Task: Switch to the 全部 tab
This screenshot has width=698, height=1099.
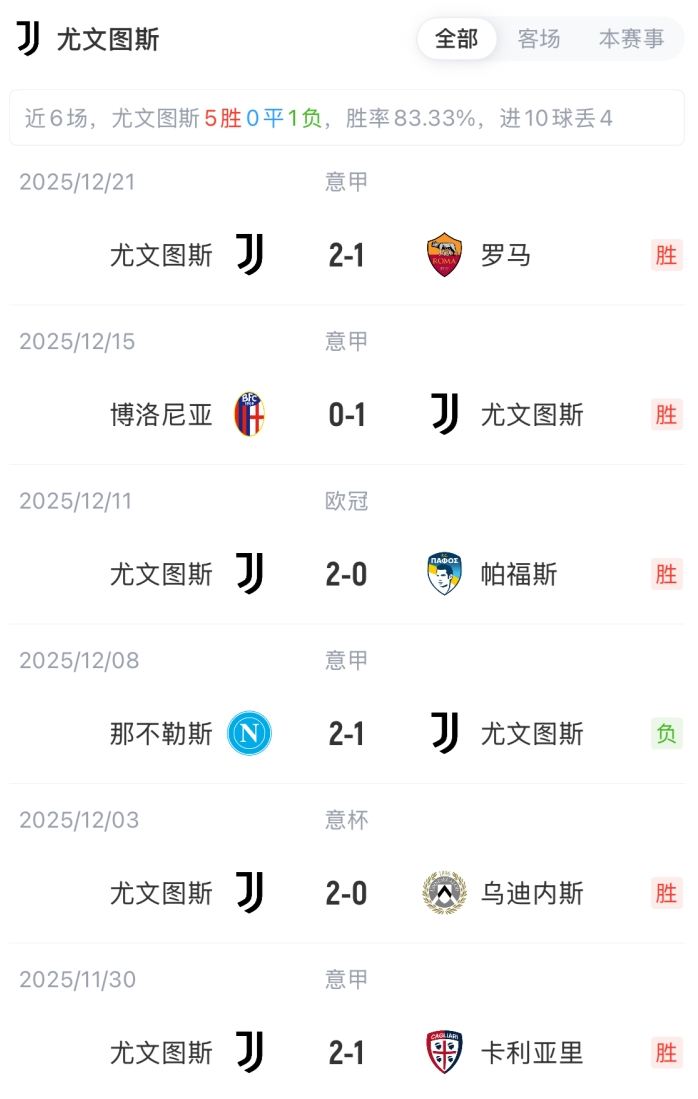Action: pos(457,39)
